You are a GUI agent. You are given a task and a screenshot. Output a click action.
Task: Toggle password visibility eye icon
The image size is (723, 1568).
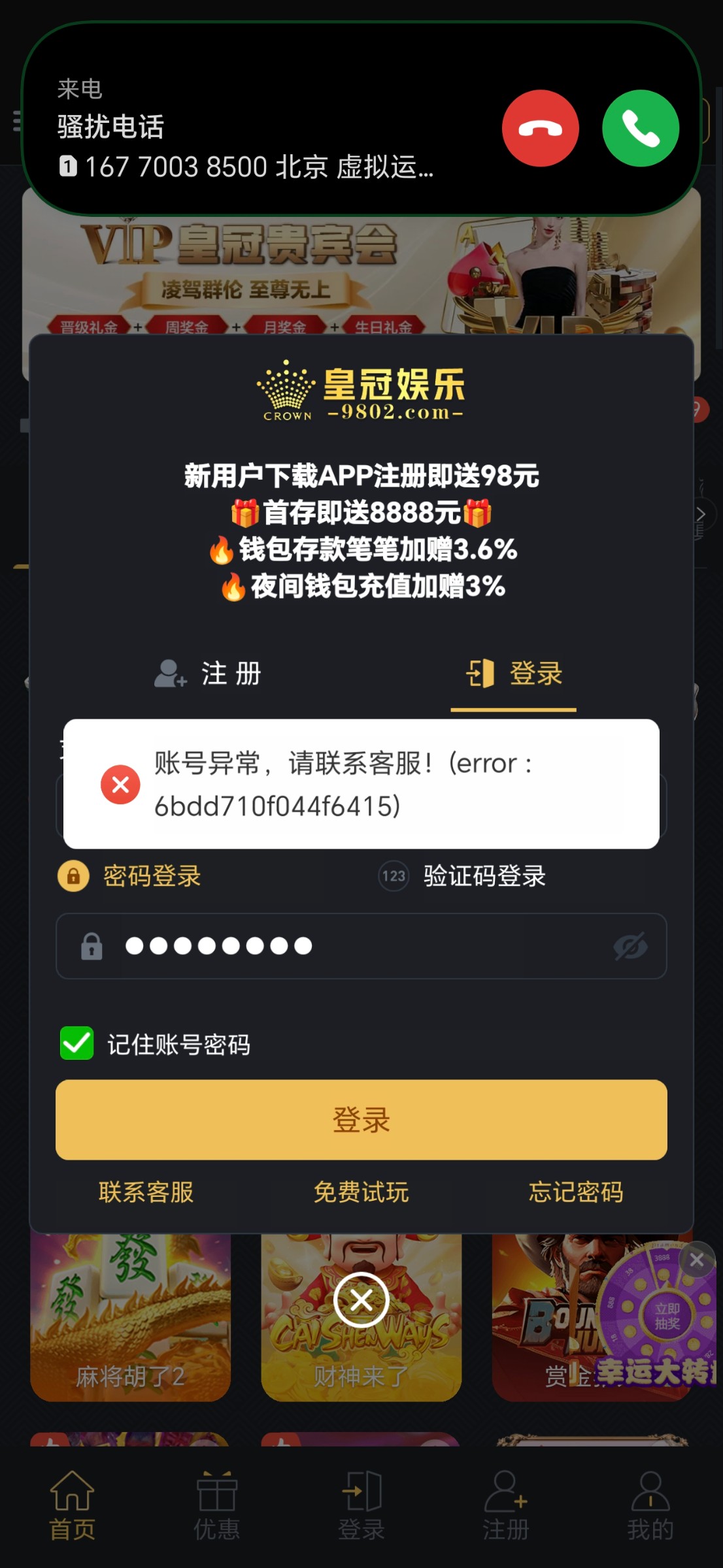[x=630, y=946]
